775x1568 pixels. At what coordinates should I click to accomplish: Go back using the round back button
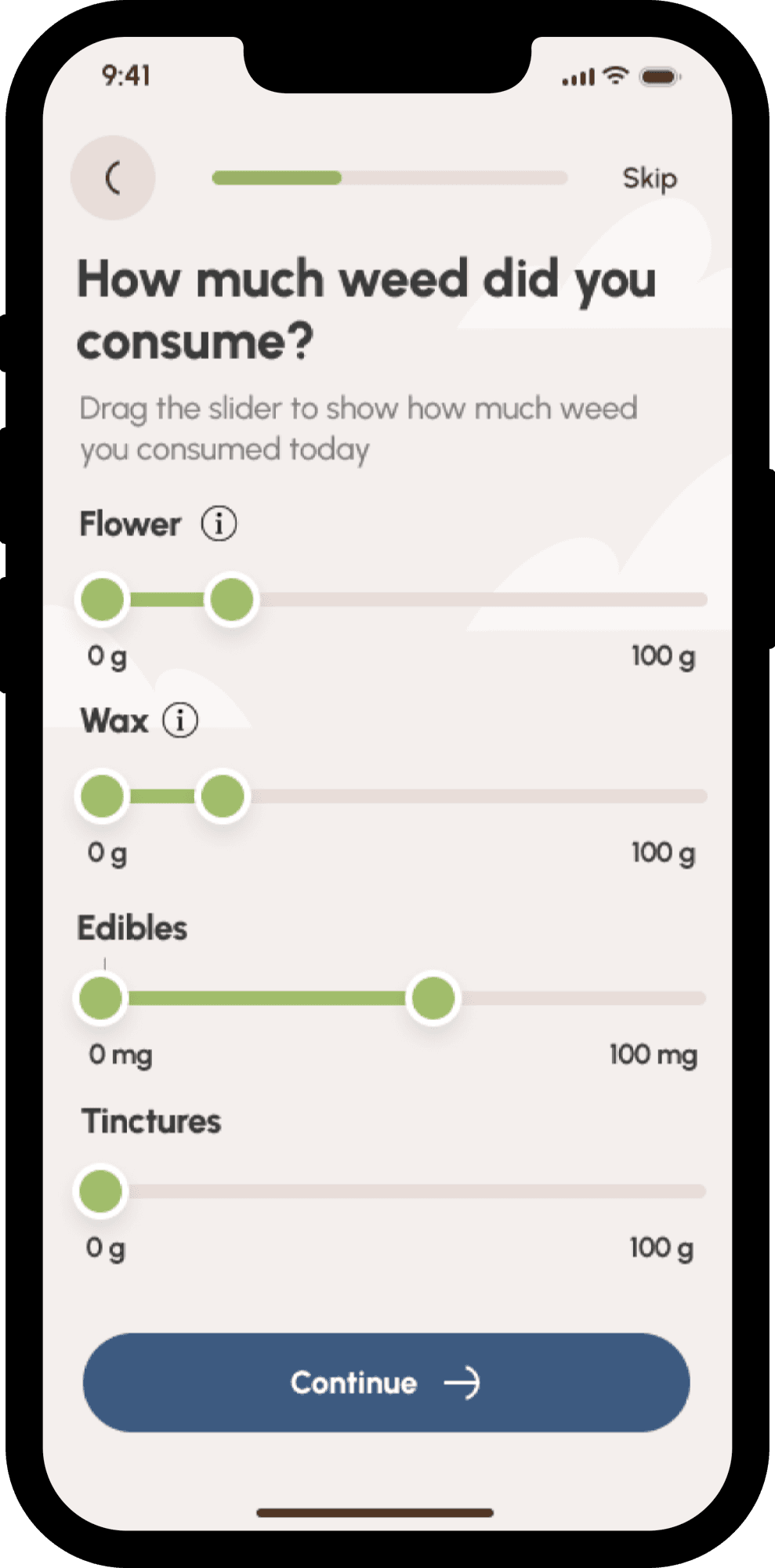click(x=113, y=178)
